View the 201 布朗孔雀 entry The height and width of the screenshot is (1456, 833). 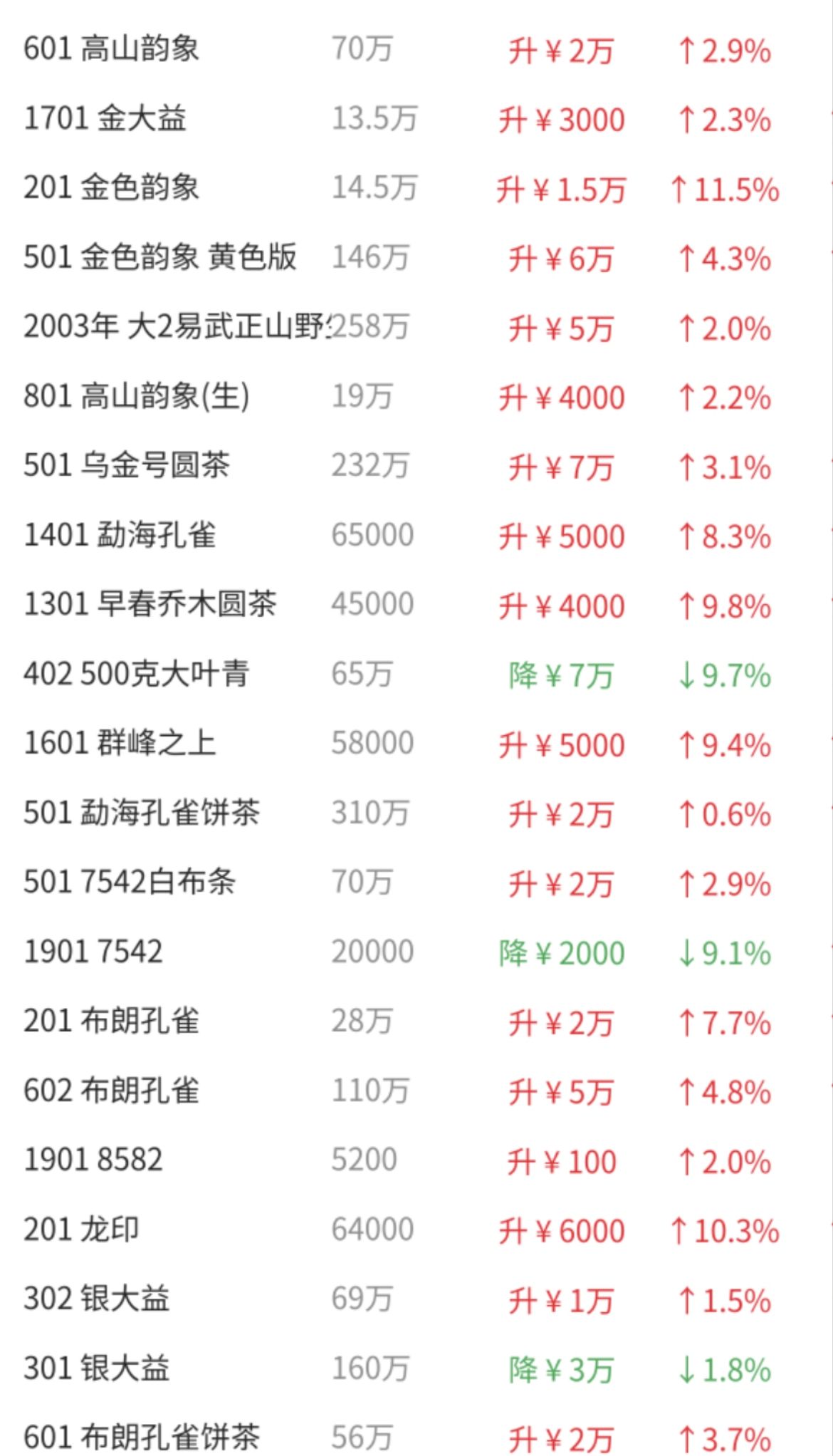click(416, 1021)
